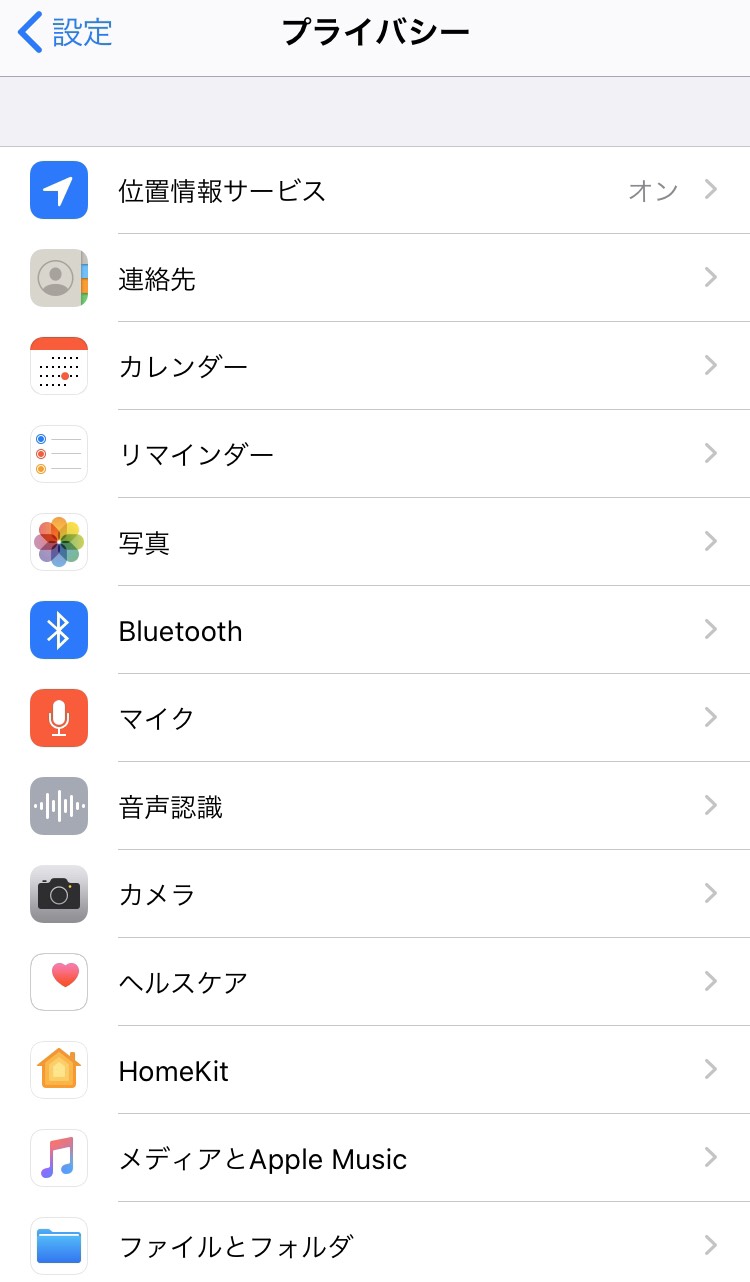The image size is (750, 1282).
Task: Select the マイク row
Action: 375,718
